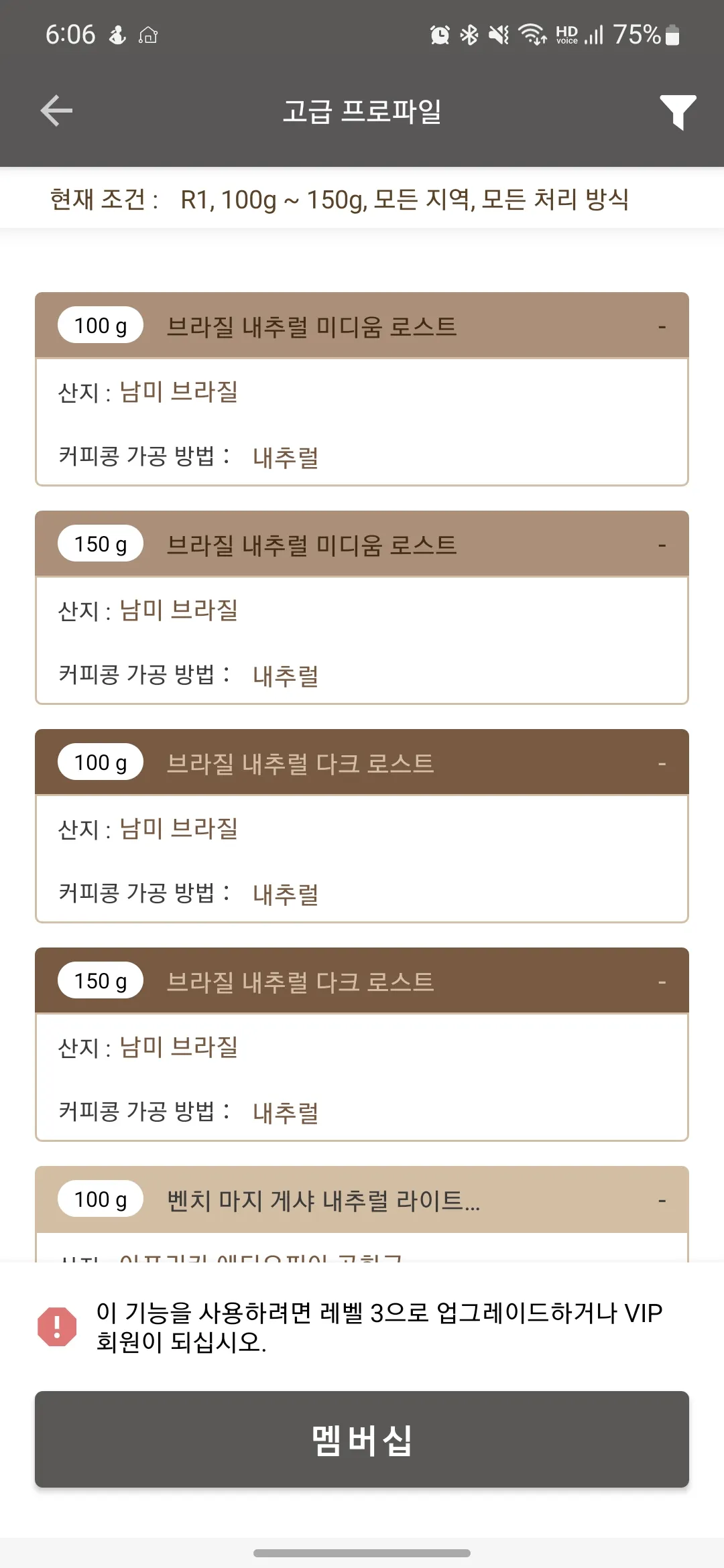Tap the 멤버십 button

362,1439
